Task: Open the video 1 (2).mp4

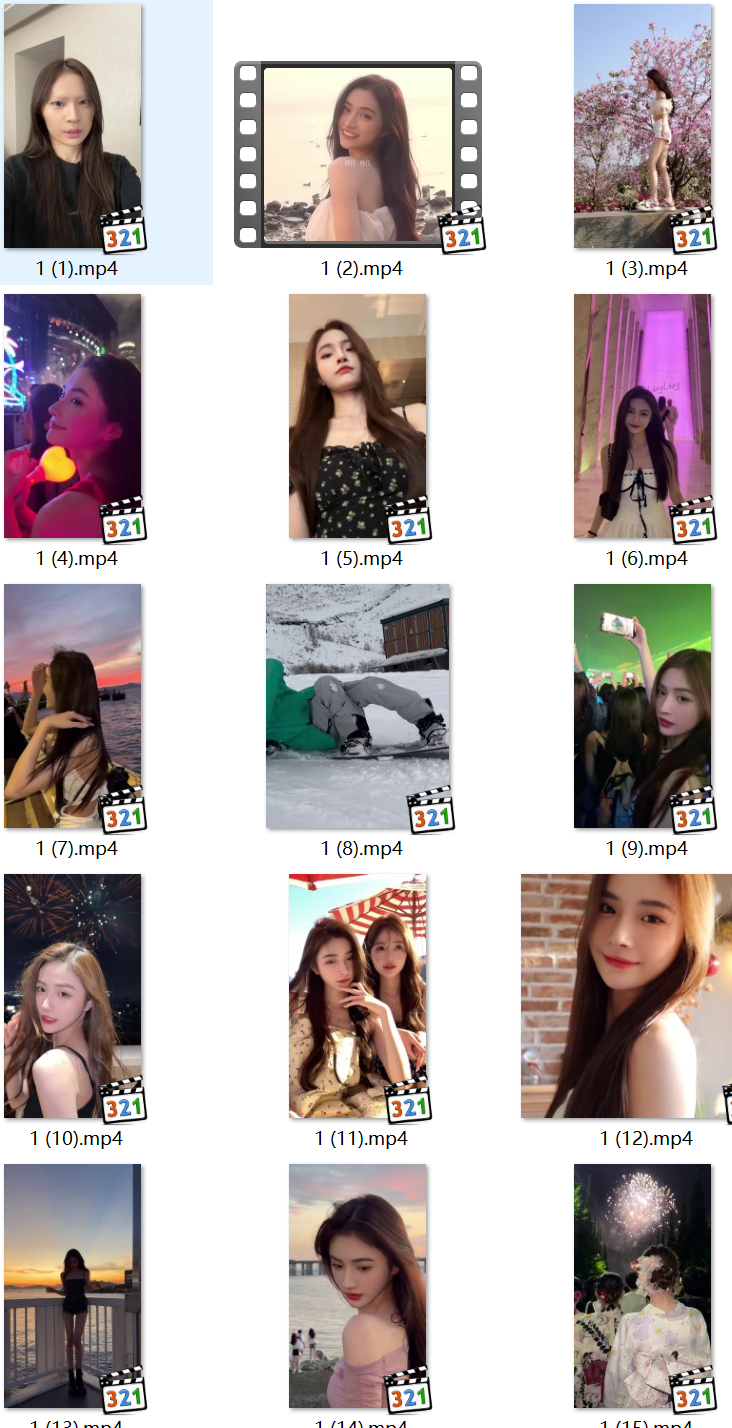Action: pos(358,153)
